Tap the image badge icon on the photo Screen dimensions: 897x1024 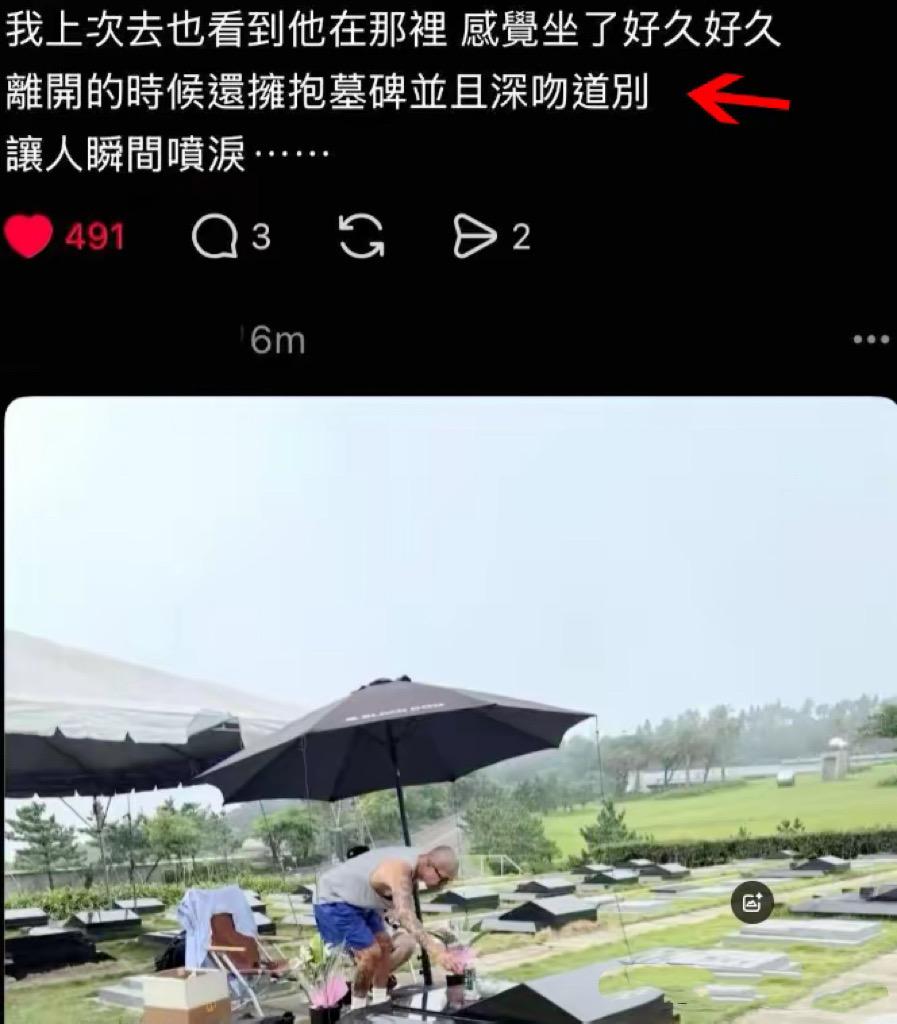point(752,902)
